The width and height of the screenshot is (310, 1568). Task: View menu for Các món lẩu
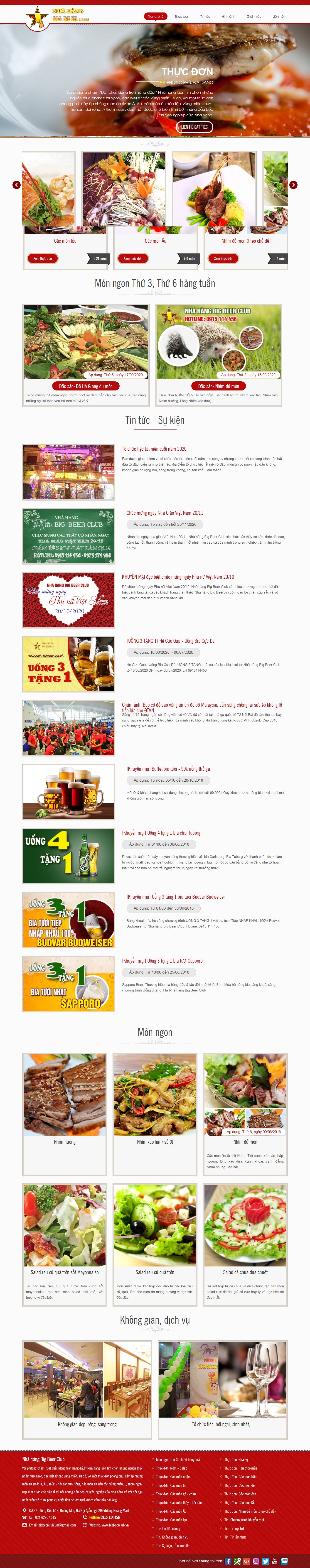[x=43, y=258]
